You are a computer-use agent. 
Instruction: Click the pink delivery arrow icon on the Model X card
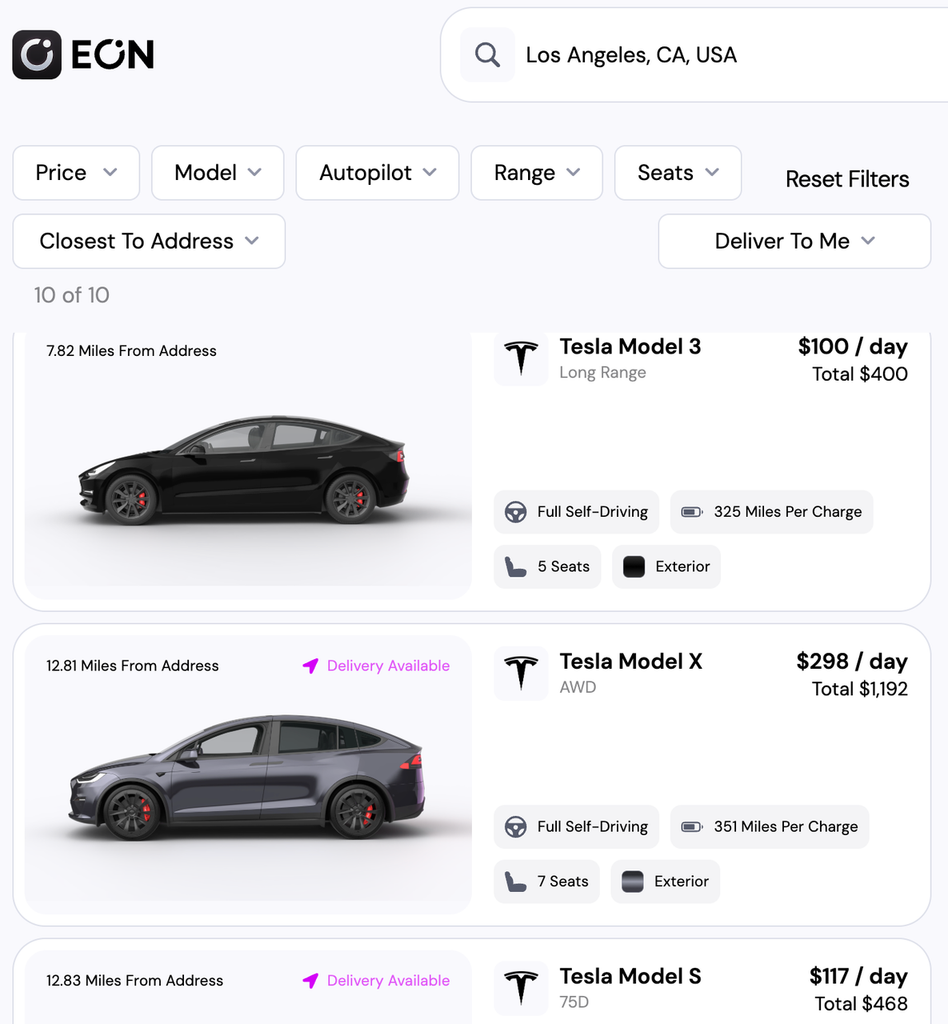(310, 666)
